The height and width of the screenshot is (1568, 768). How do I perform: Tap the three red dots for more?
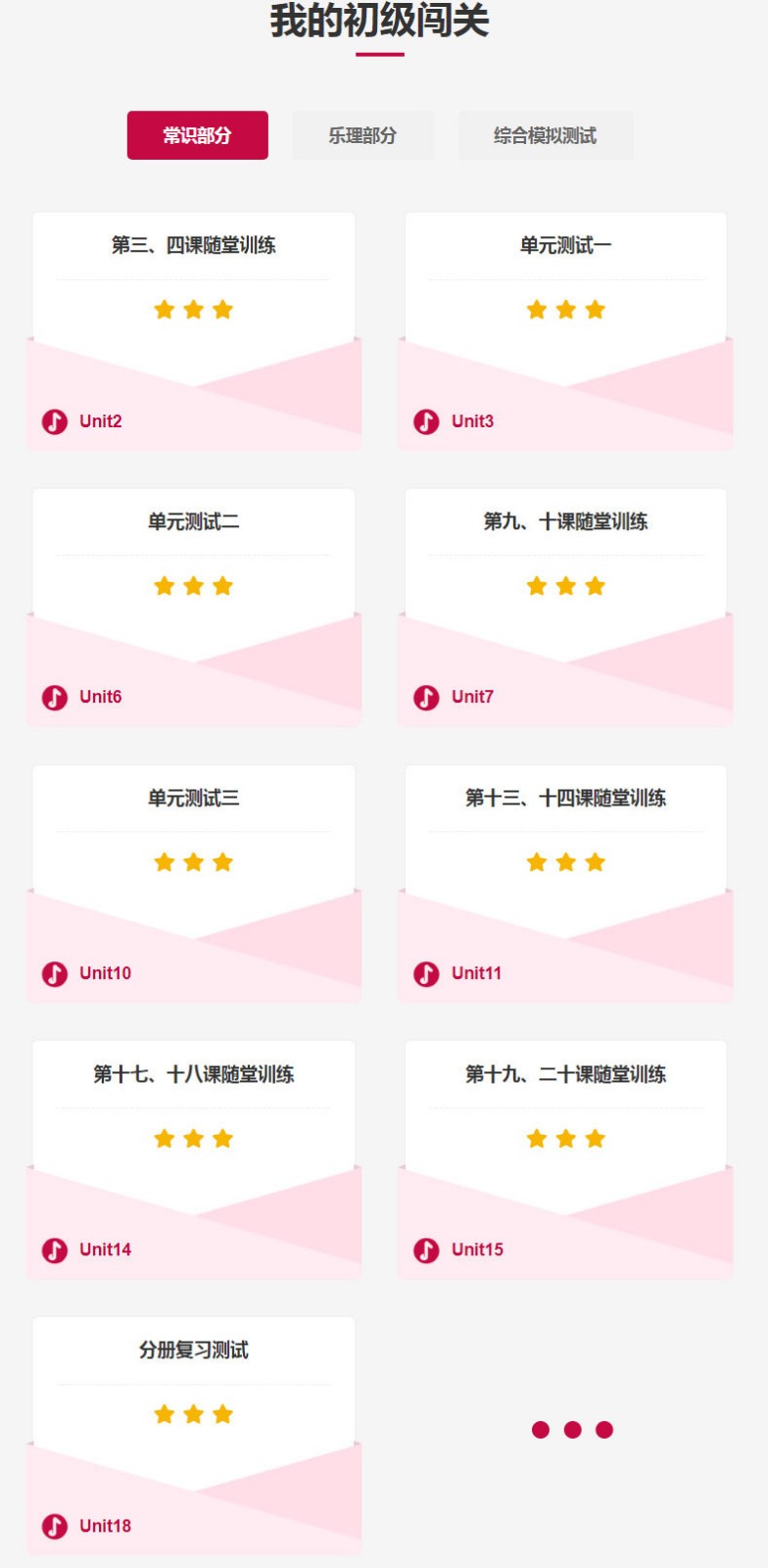572,1430
